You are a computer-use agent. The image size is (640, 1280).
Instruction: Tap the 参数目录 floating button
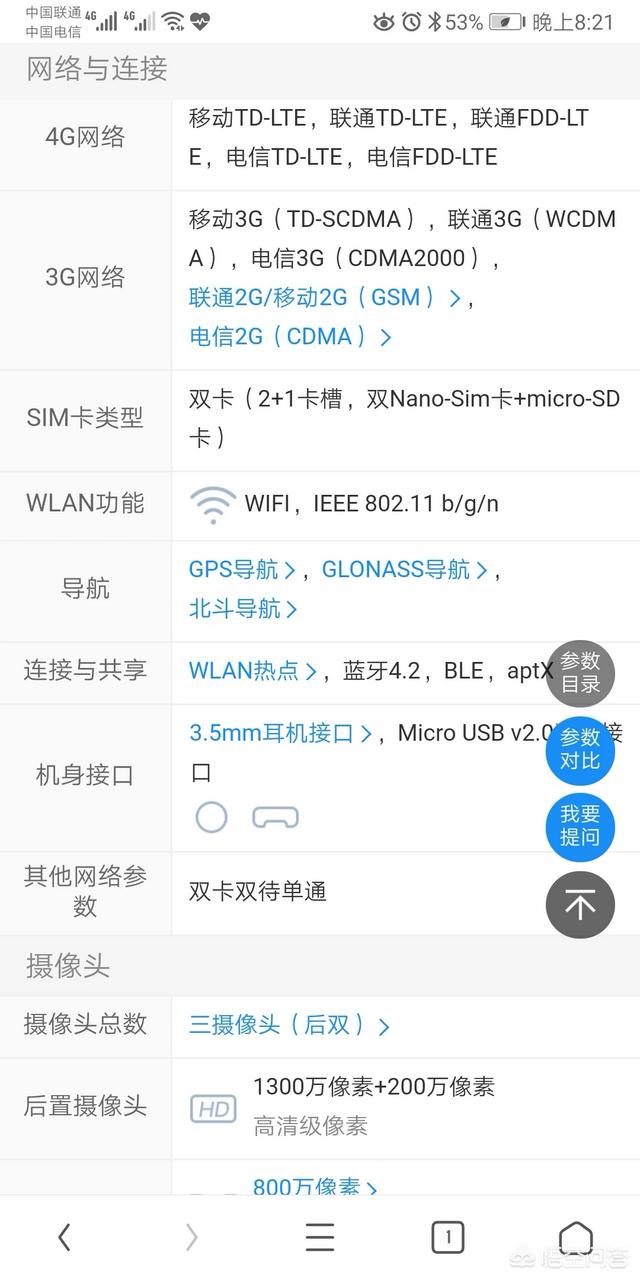(580, 673)
